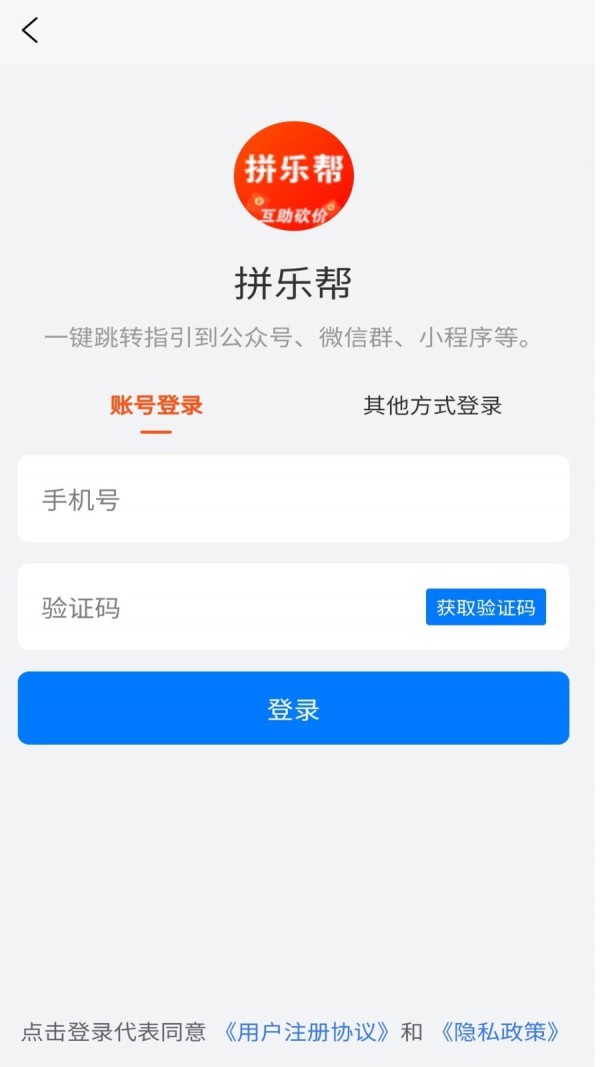Tap the blue 登录 button

293,708
